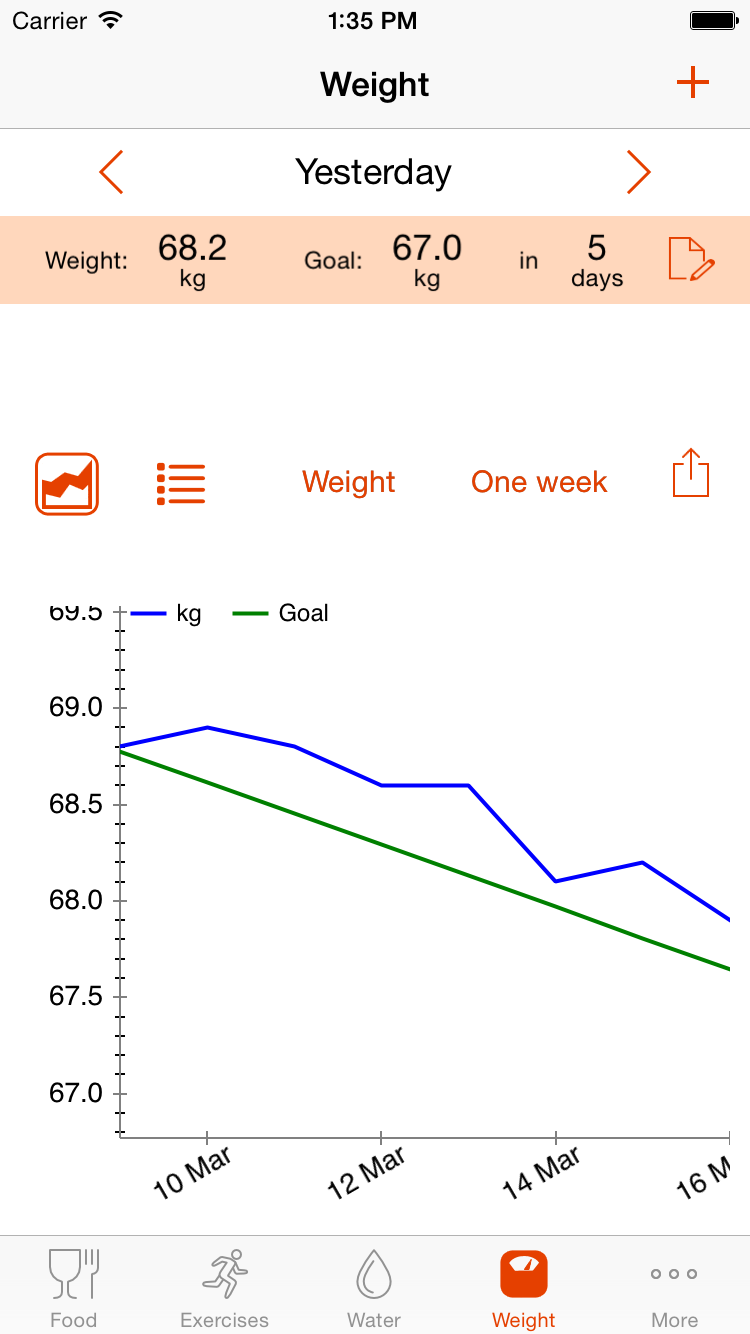This screenshot has width=750, height=1334.
Task: Change the Weight chart metric
Action: pos(348,482)
